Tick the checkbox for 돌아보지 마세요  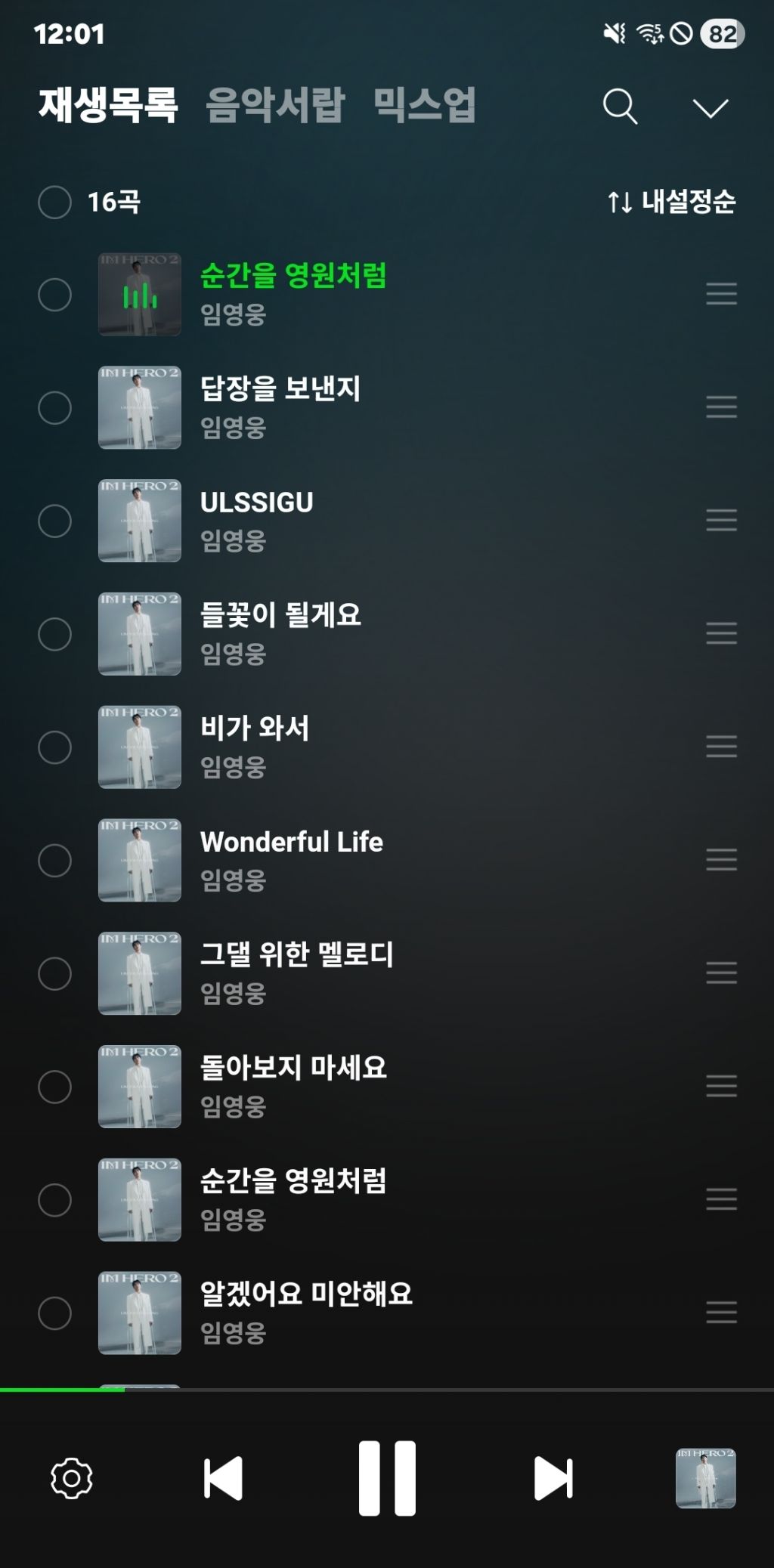pyautogui.click(x=54, y=1087)
